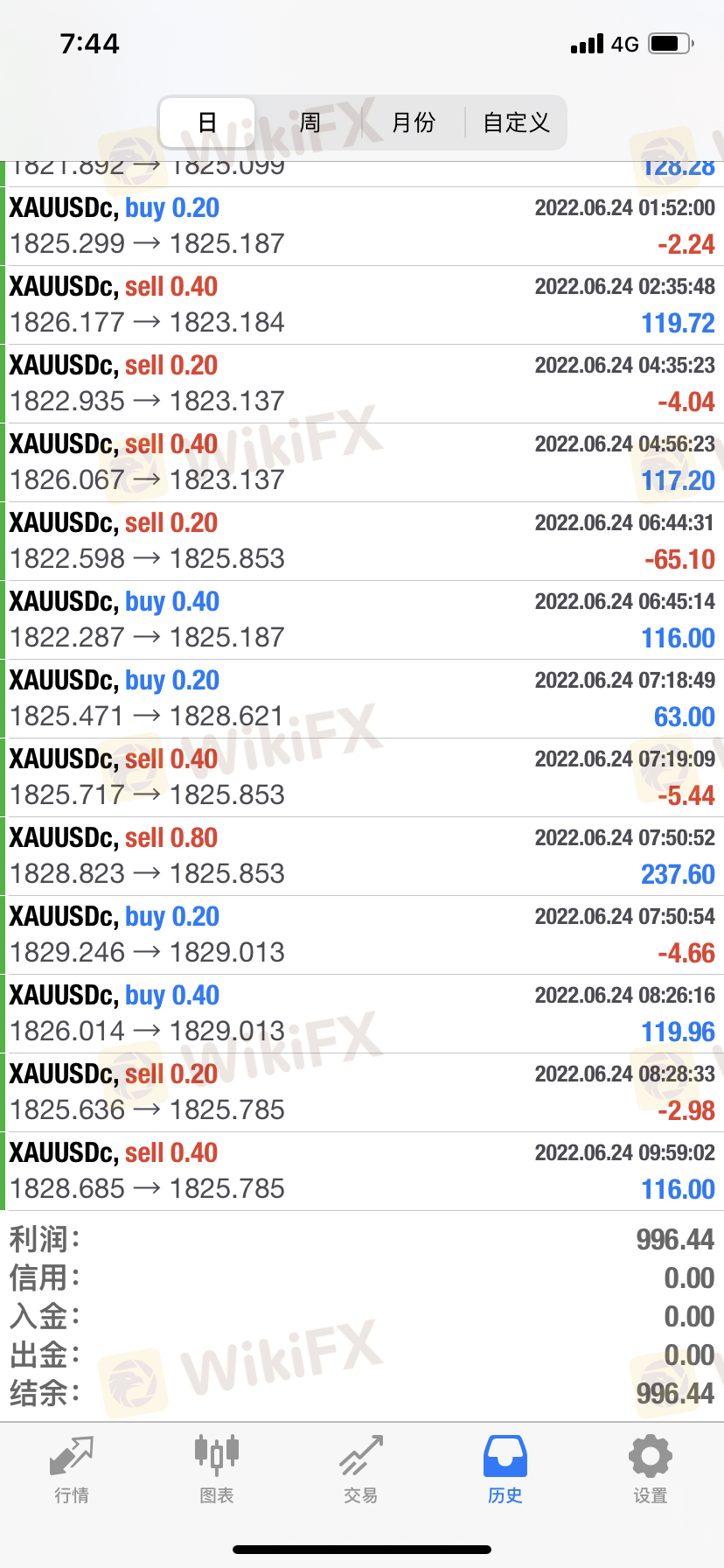The height and width of the screenshot is (1568, 724).
Task: View the buy 0.40 trade at 08:26:16
Action: click(x=362, y=1014)
